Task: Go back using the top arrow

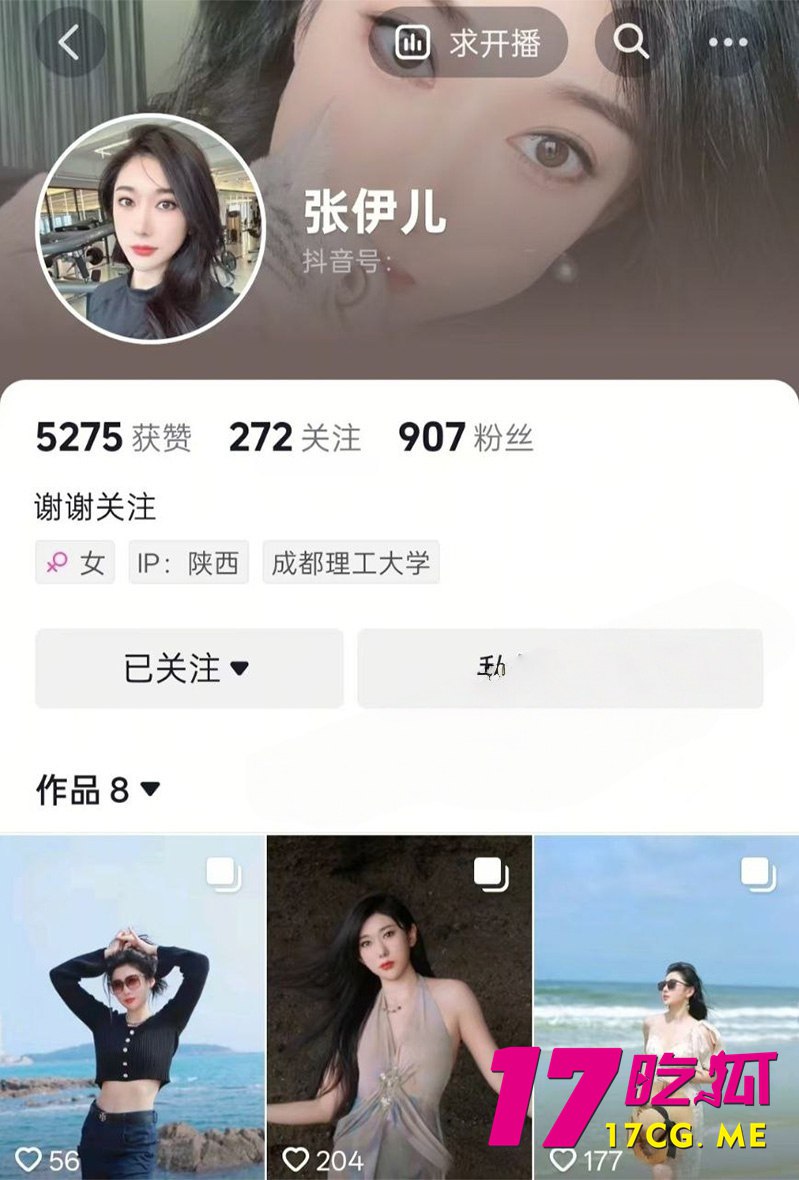Action: (x=69, y=43)
